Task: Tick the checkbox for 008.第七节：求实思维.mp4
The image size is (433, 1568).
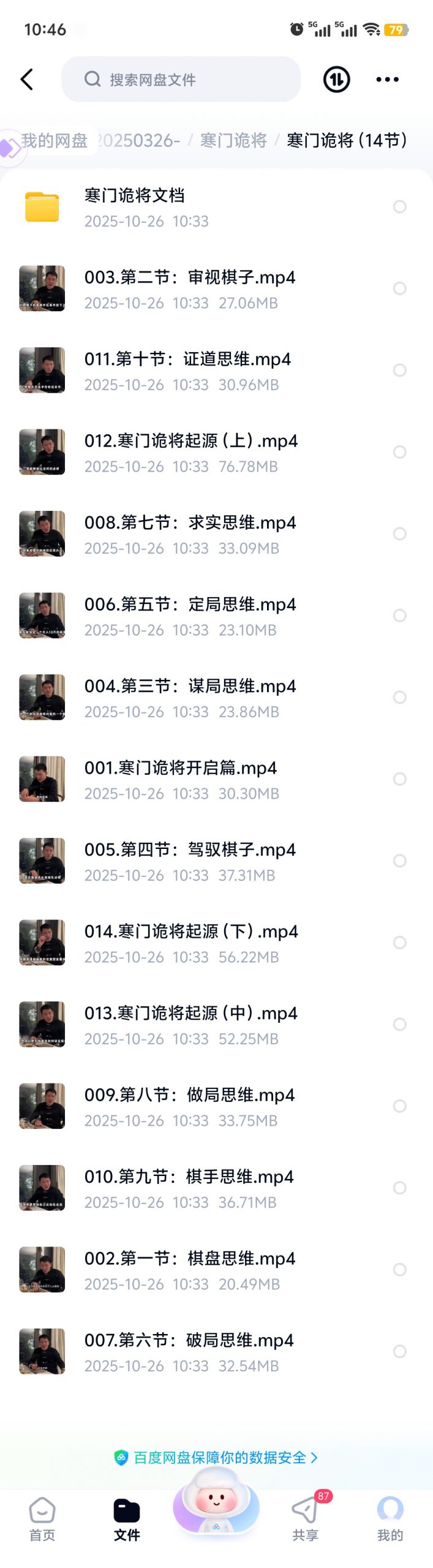Action: click(399, 534)
